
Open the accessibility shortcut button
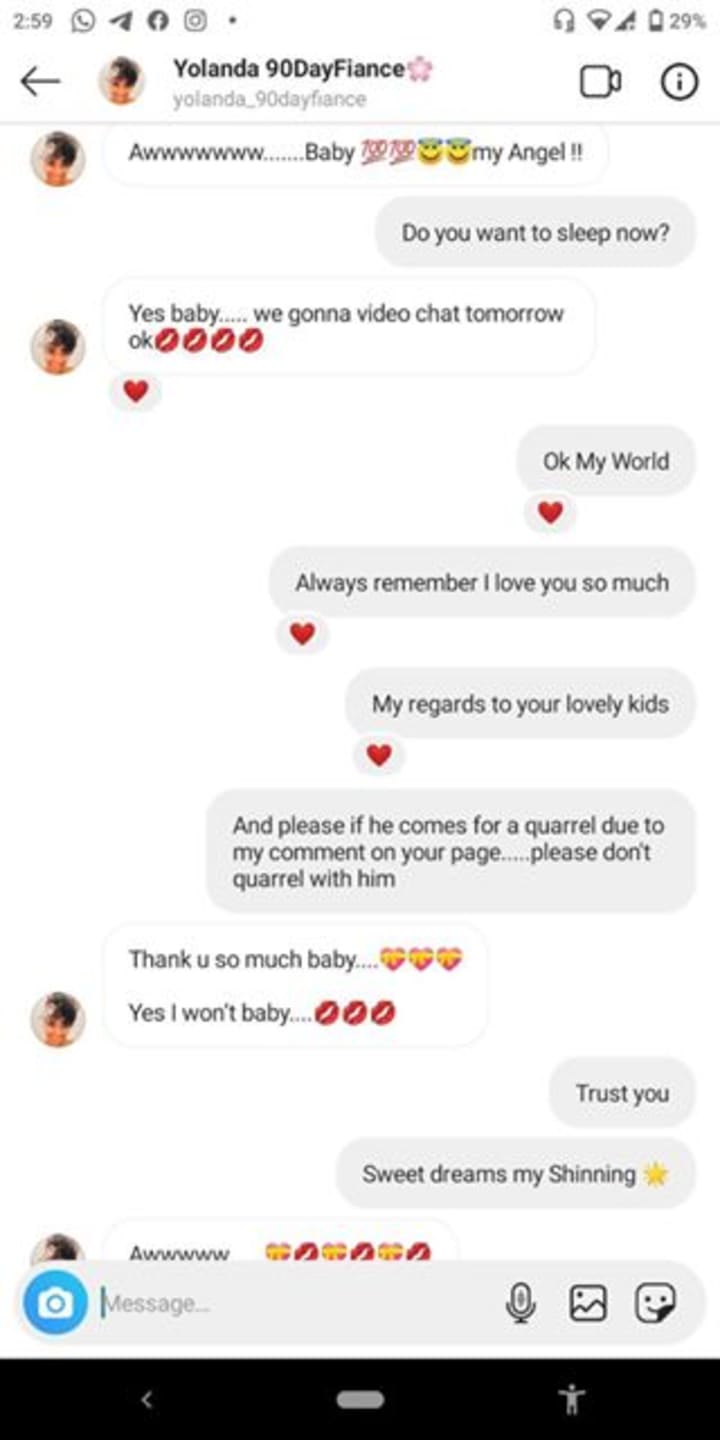[573, 1399]
